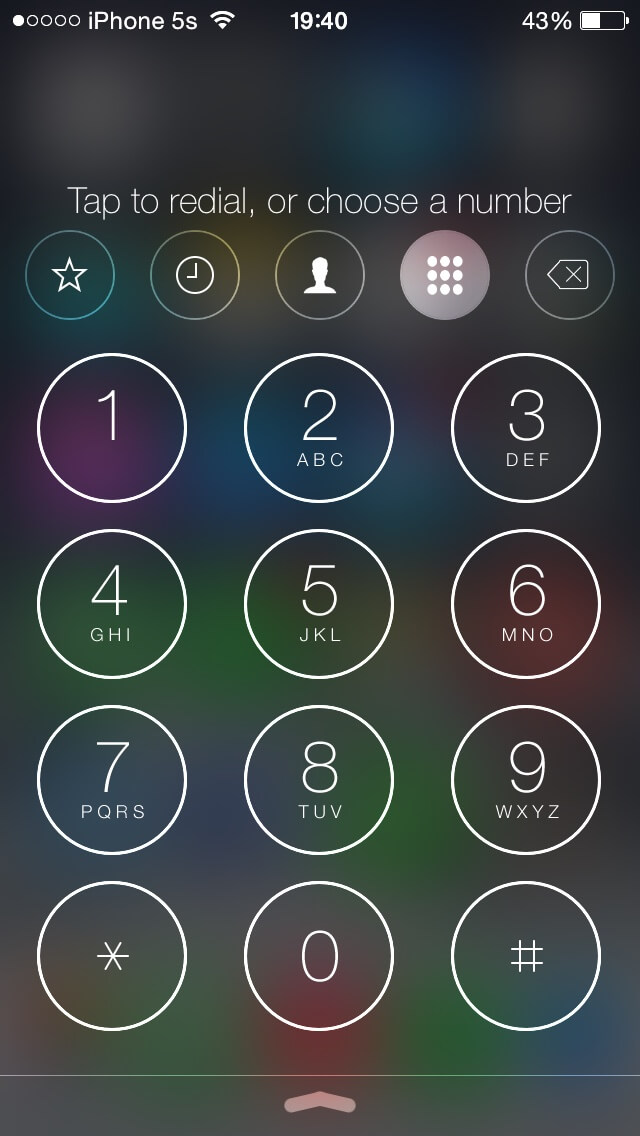The width and height of the screenshot is (640, 1136).
Task: Dial 5 on the JKL key
Action: 319,604
